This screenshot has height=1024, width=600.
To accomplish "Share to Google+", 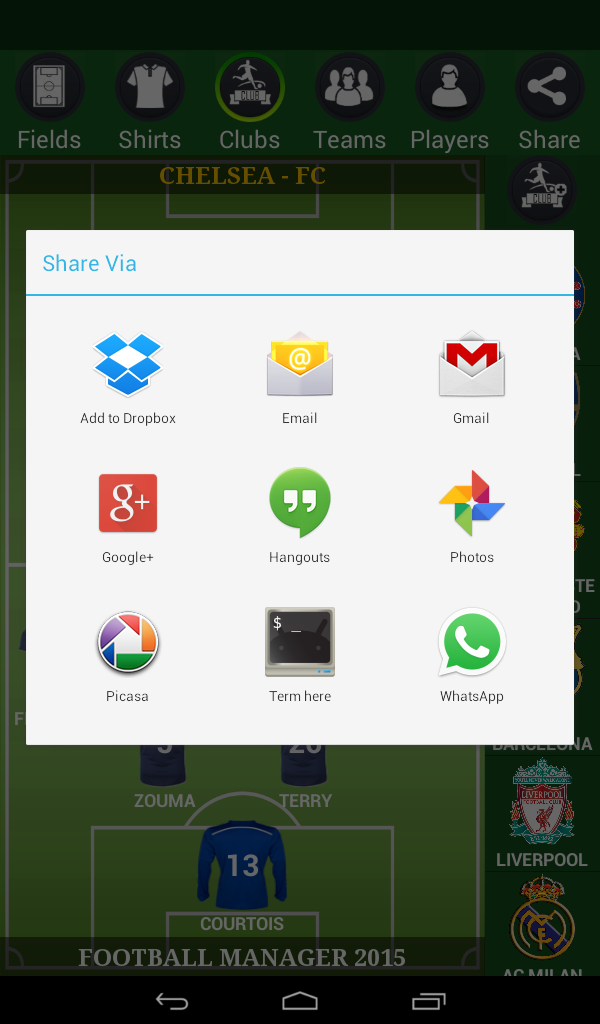I will (x=127, y=517).
